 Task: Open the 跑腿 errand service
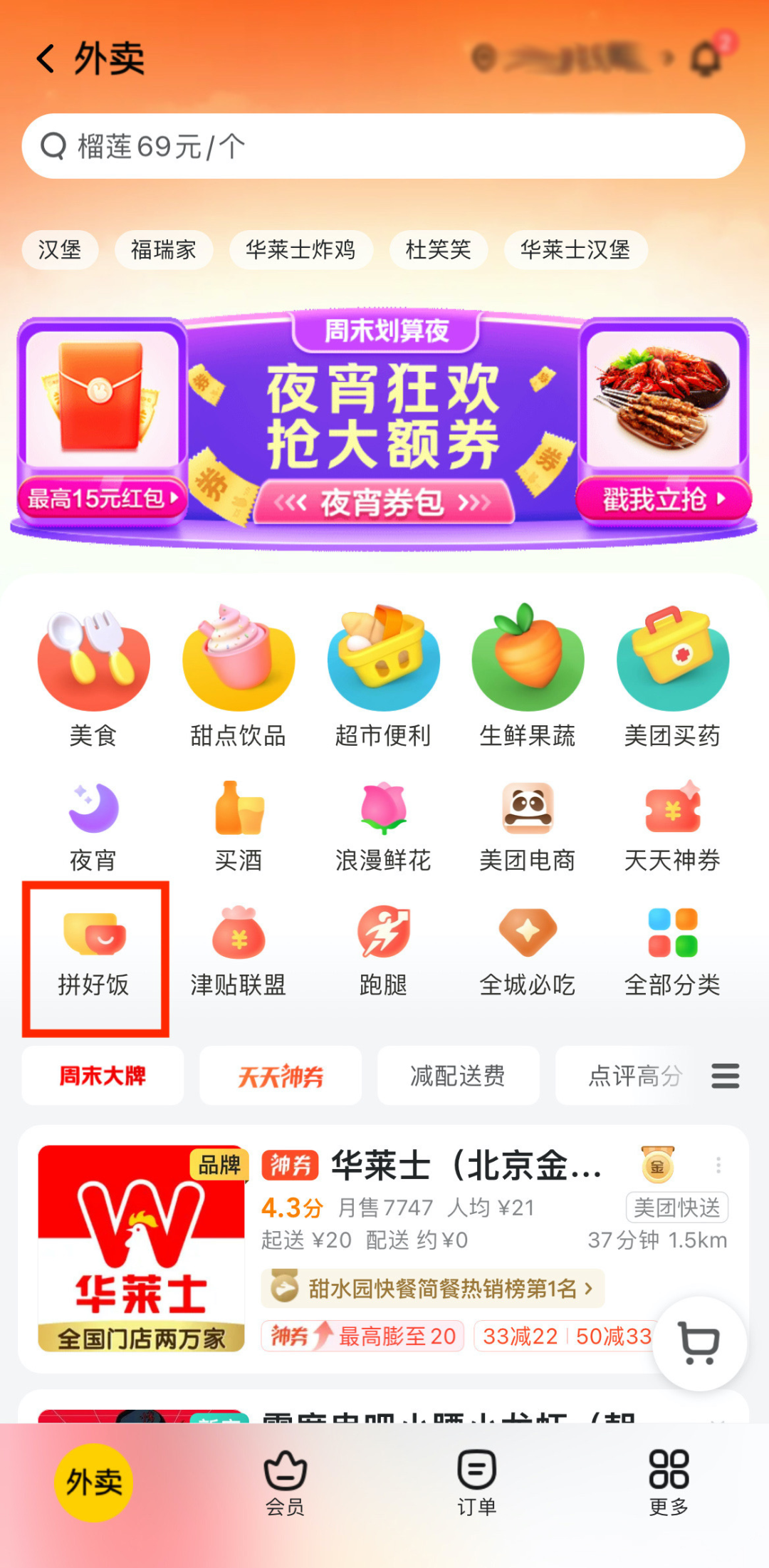coord(383,951)
